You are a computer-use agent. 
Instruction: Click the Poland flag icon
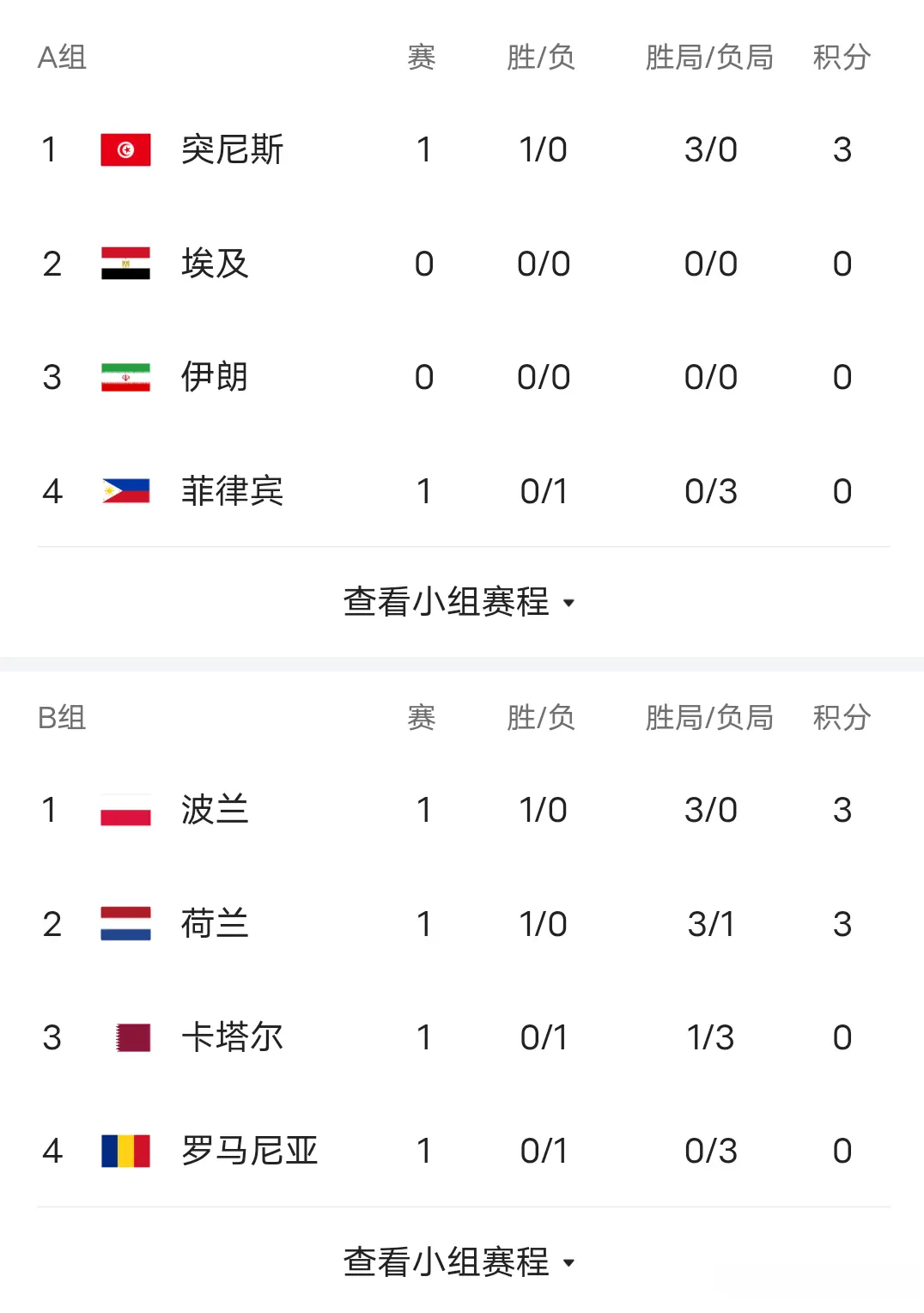[x=125, y=809]
